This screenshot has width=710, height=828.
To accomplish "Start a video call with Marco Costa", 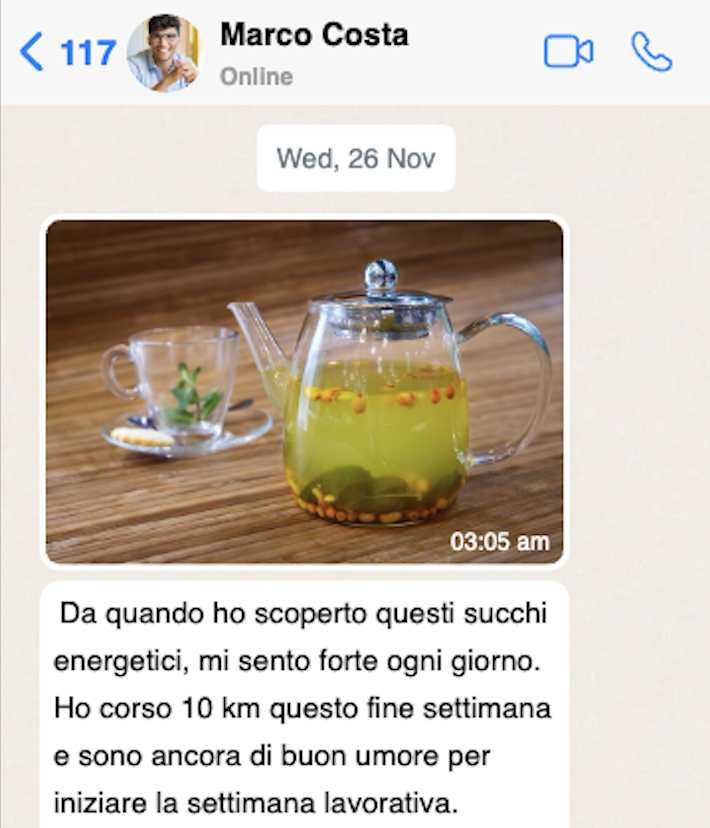I will (x=568, y=52).
